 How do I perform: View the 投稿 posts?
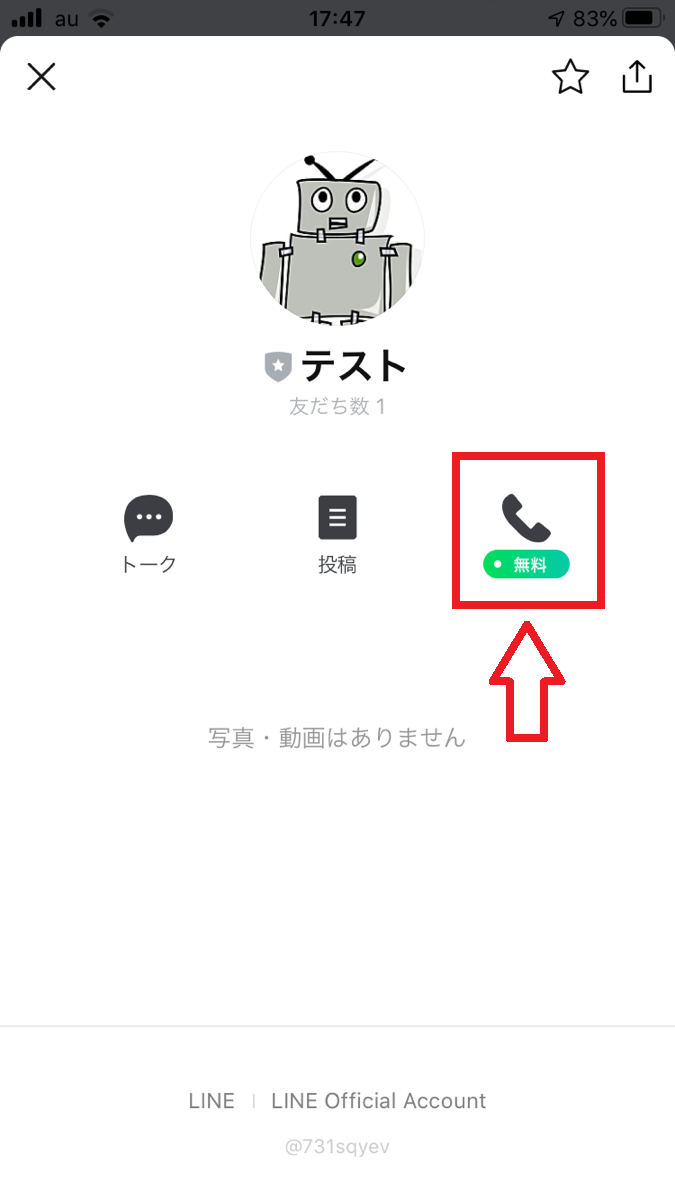coord(337,535)
